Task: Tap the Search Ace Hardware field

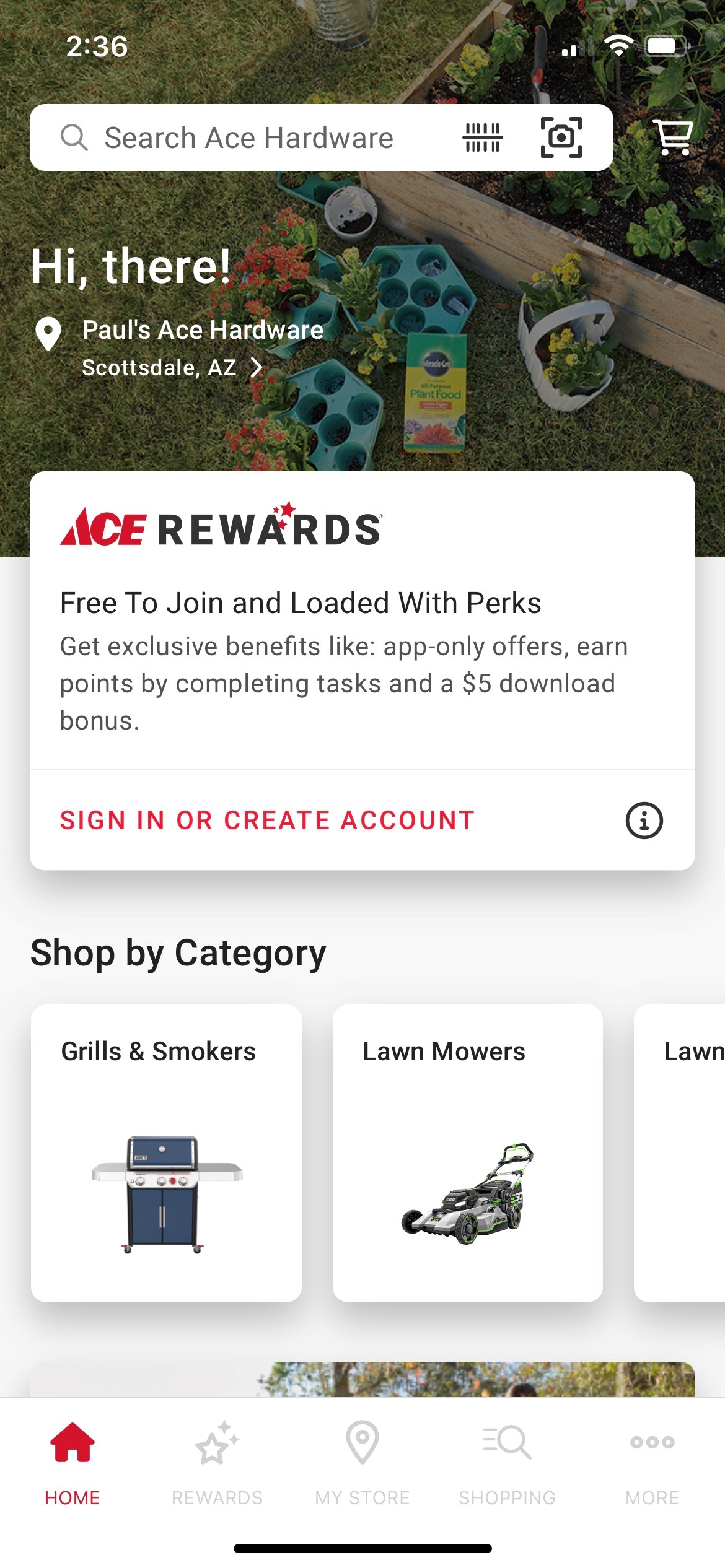Action: tap(248, 137)
